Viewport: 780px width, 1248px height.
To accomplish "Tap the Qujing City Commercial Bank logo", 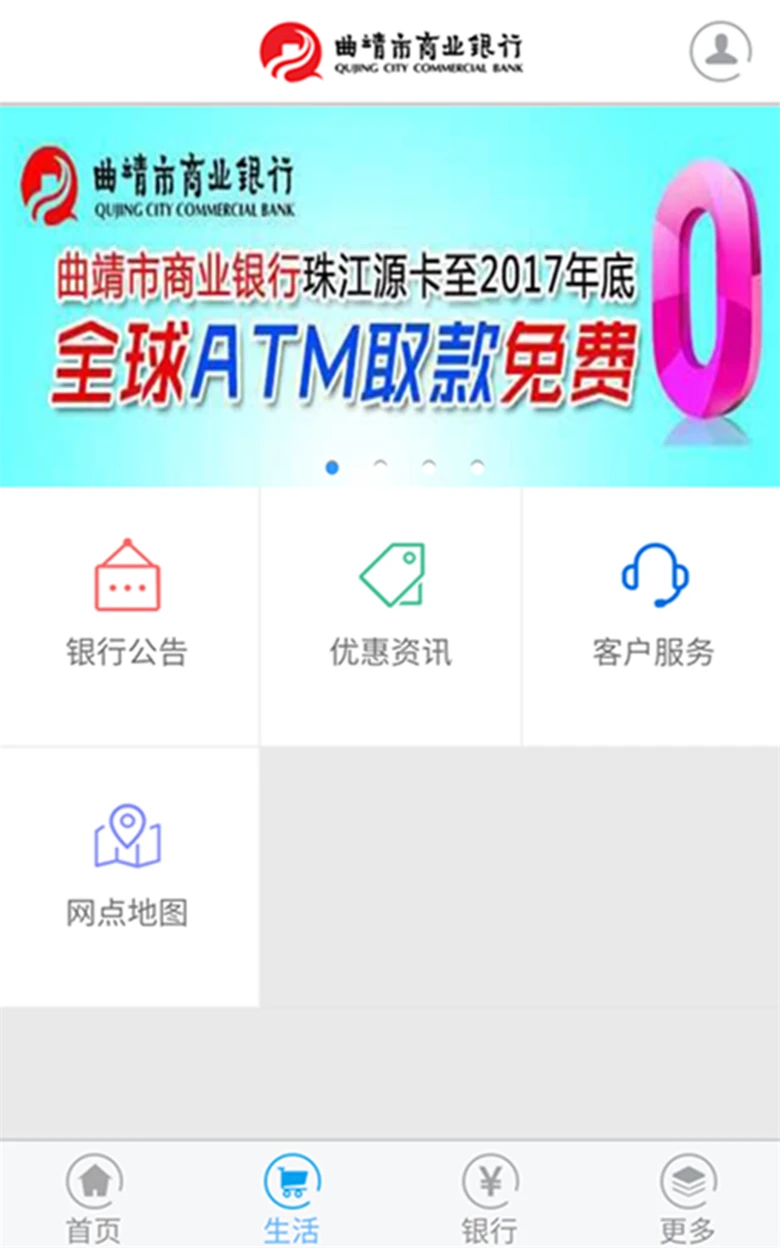I will pyautogui.click(x=395, y=48).
